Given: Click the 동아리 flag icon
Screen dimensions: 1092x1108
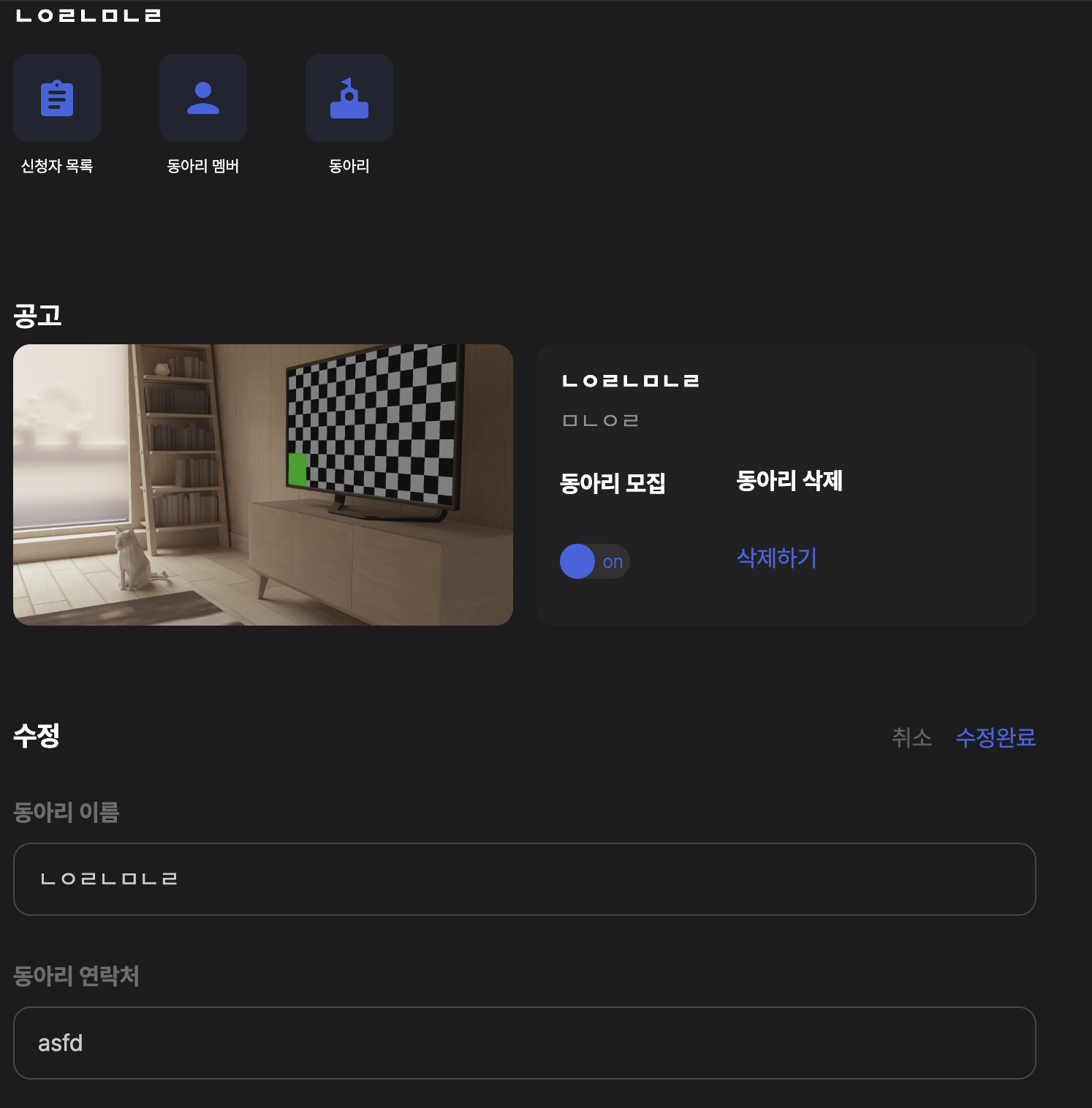Looking at the screenshot, I should [x=349, y=97].
